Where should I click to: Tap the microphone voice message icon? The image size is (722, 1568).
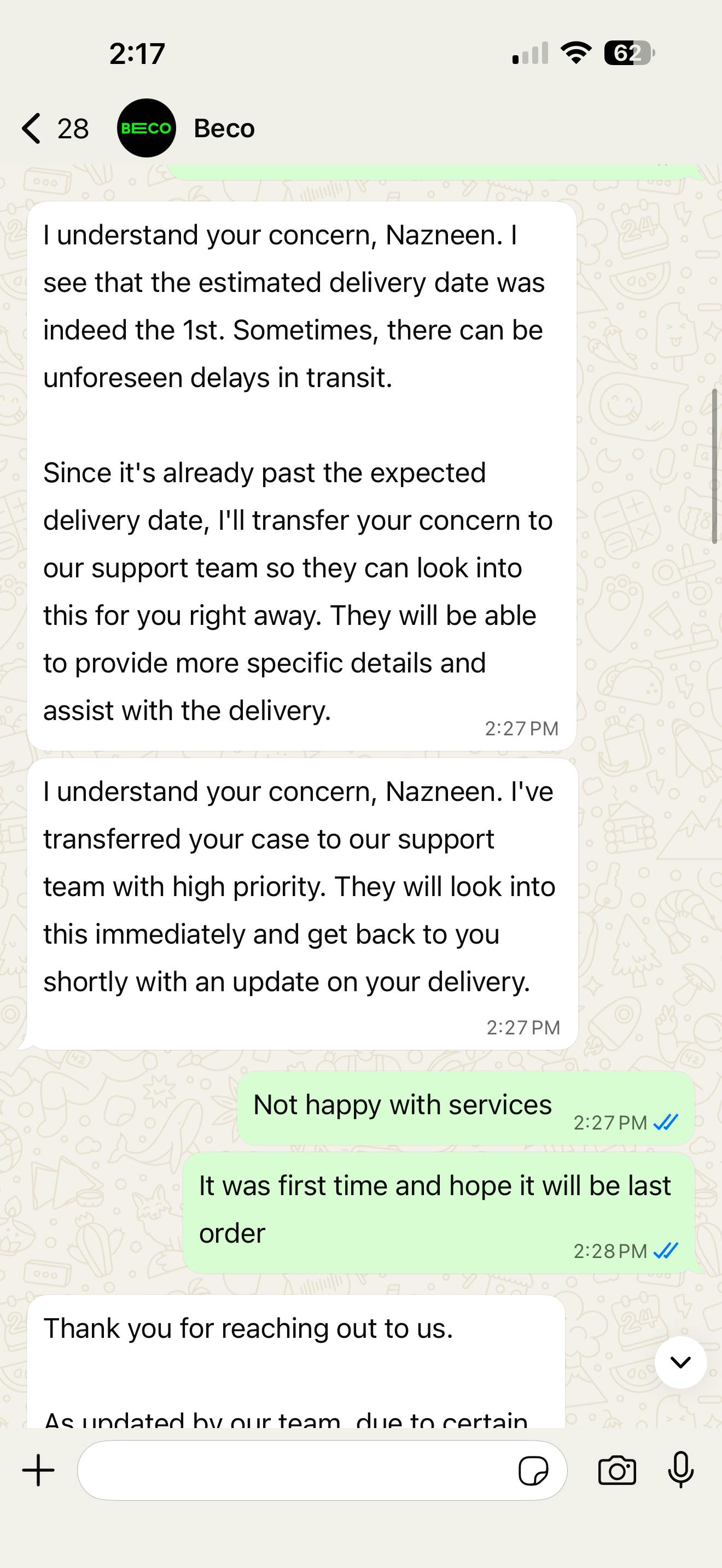(680, 1471)
